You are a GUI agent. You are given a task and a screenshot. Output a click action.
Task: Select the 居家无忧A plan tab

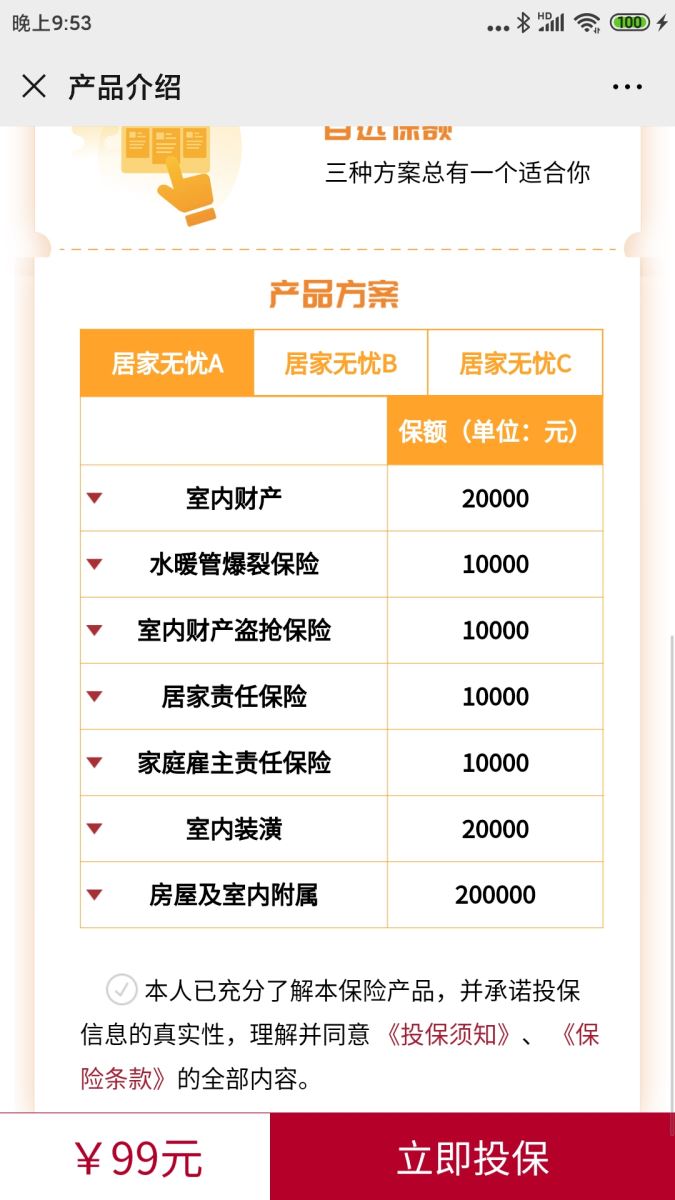click(167, 363)
